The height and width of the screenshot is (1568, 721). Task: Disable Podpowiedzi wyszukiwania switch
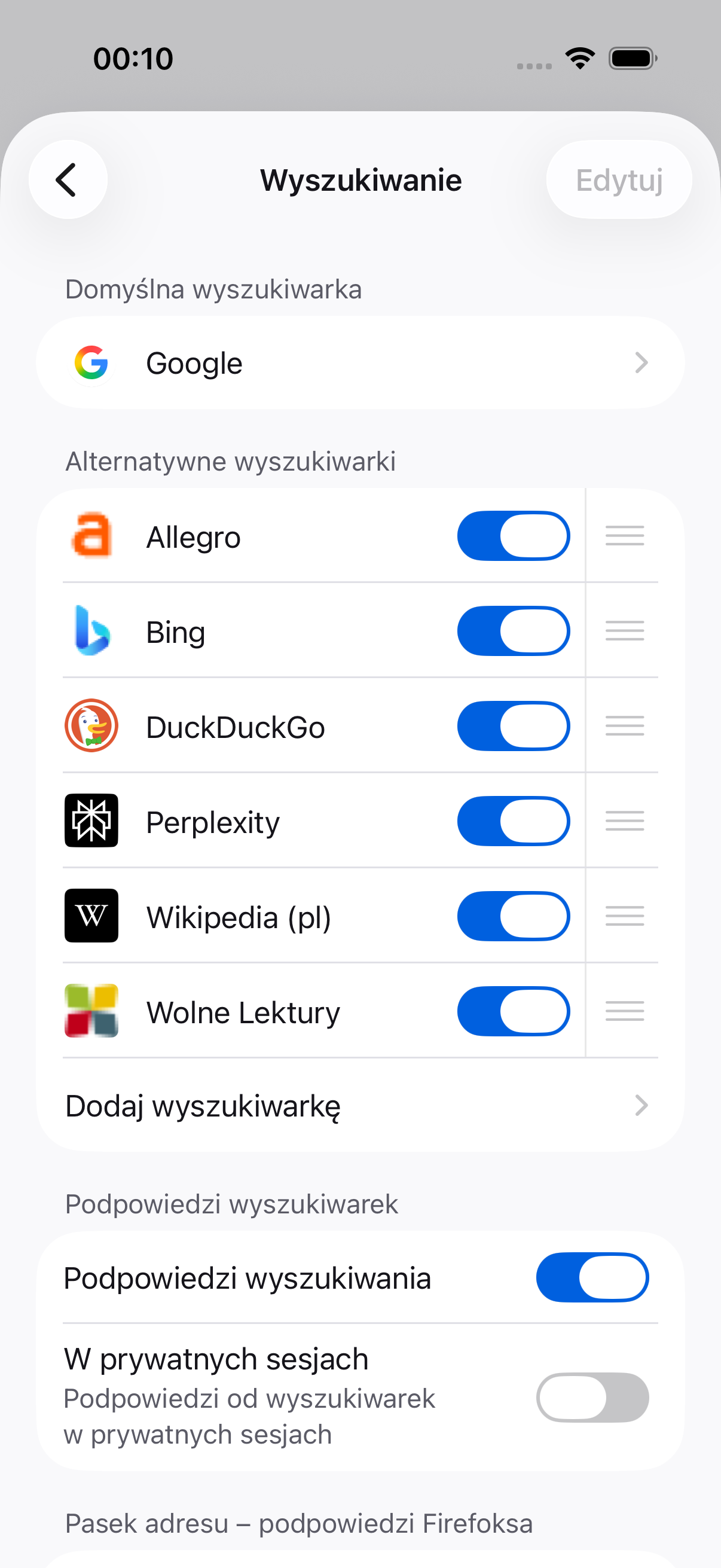coord(591,1277)
